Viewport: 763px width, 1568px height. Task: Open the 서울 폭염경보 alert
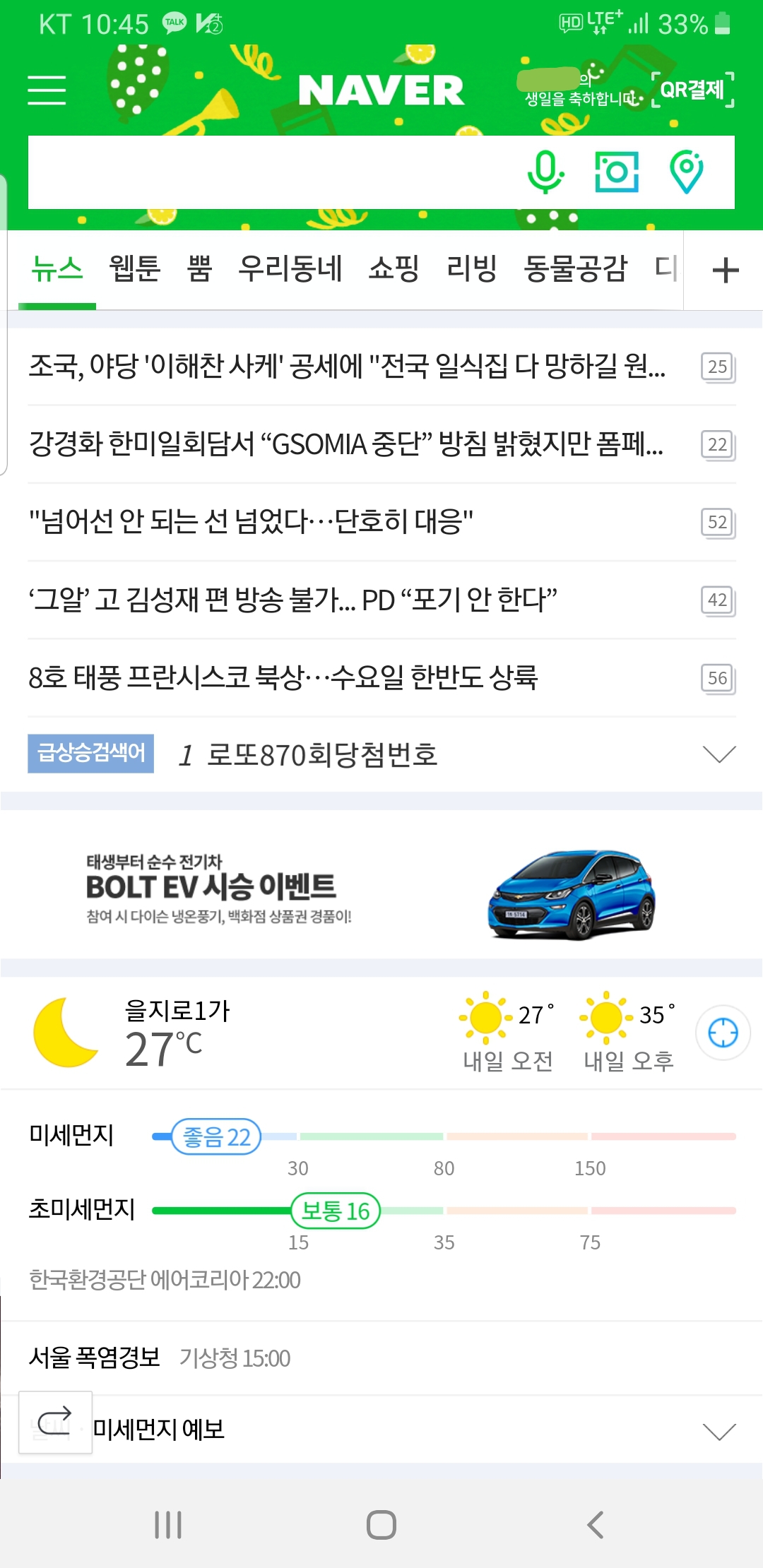pos(95,1358)
